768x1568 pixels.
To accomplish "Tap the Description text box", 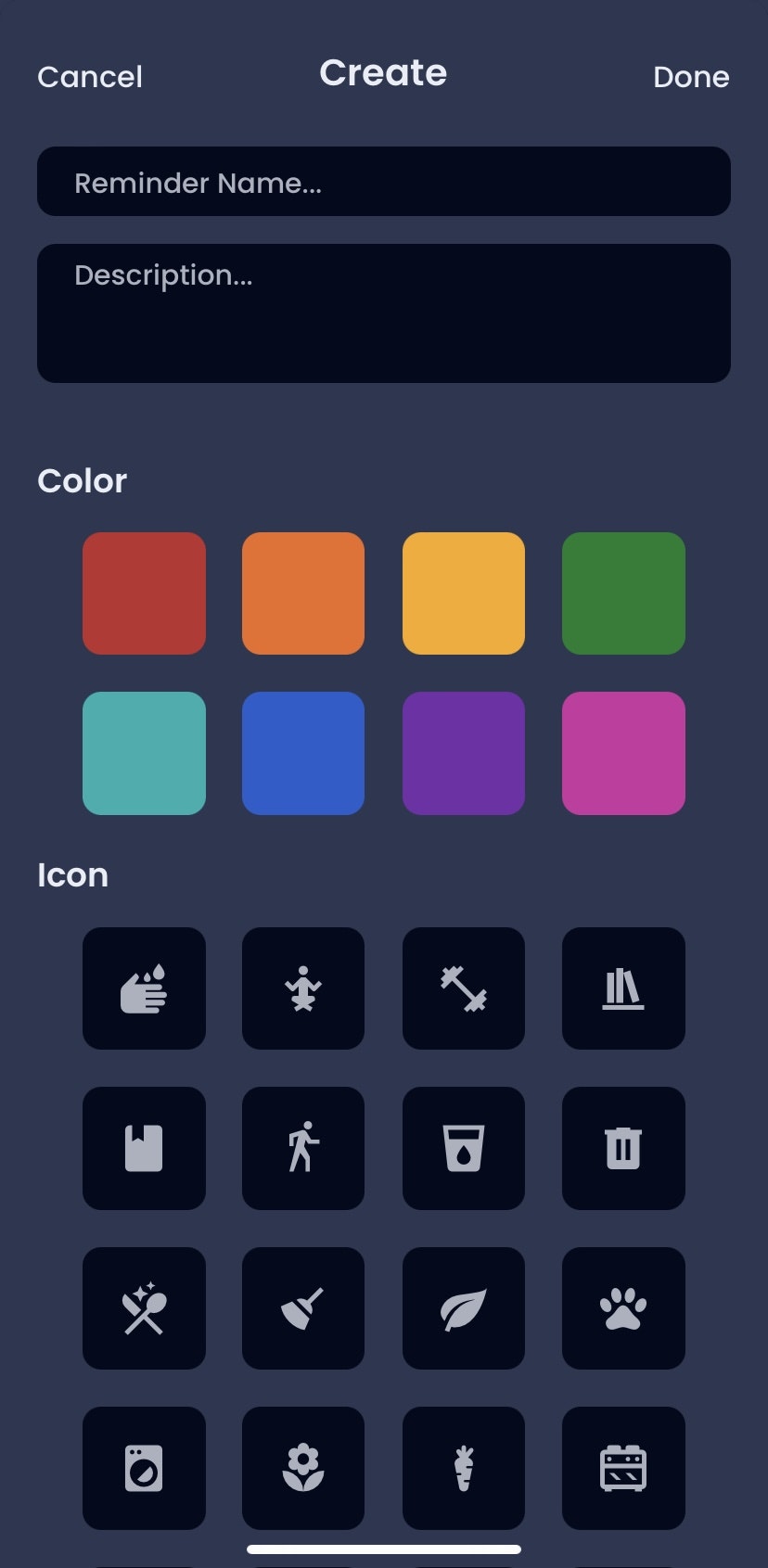I will coord(383,312).
